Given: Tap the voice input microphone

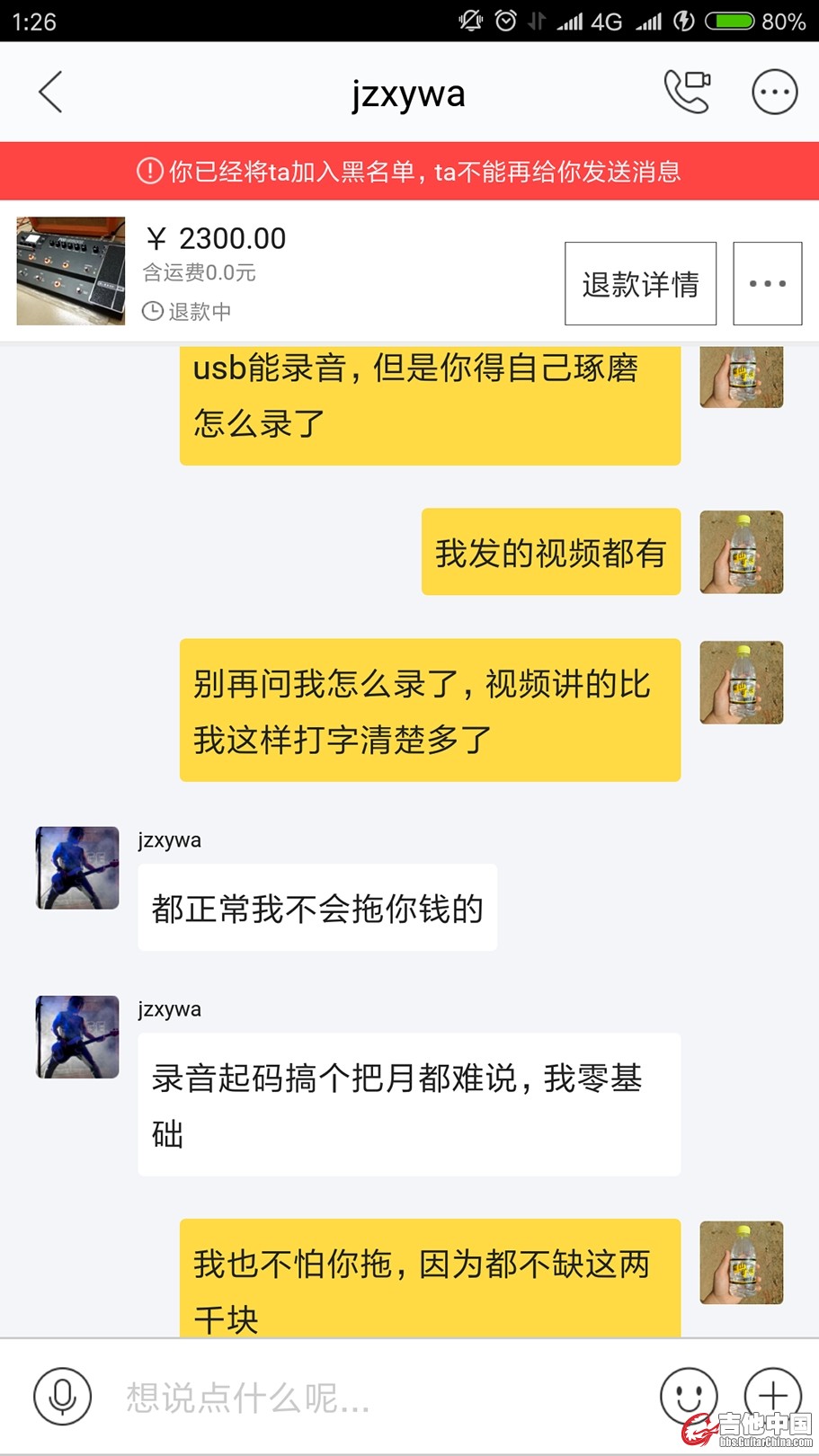Looking at the screenshot, I should tap(62, 1396).
